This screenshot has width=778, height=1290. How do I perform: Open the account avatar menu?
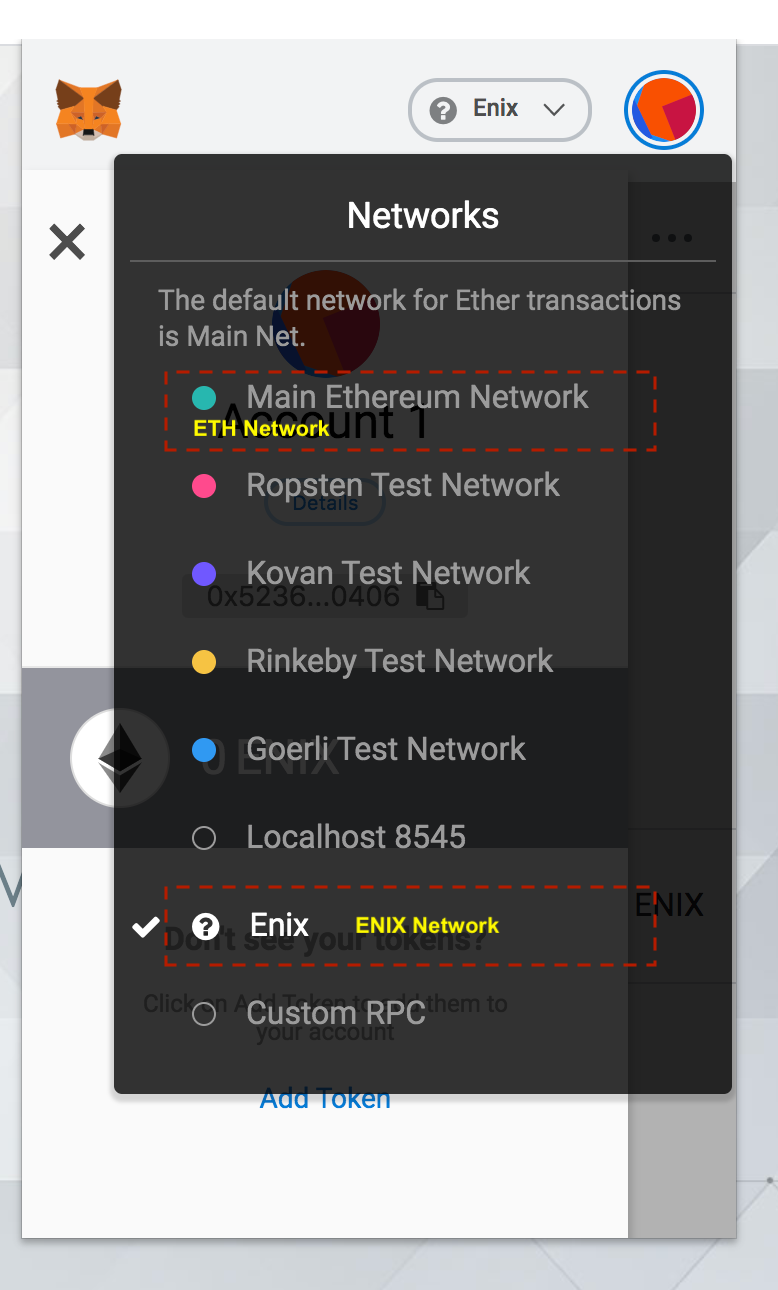[x=664, y=110]
